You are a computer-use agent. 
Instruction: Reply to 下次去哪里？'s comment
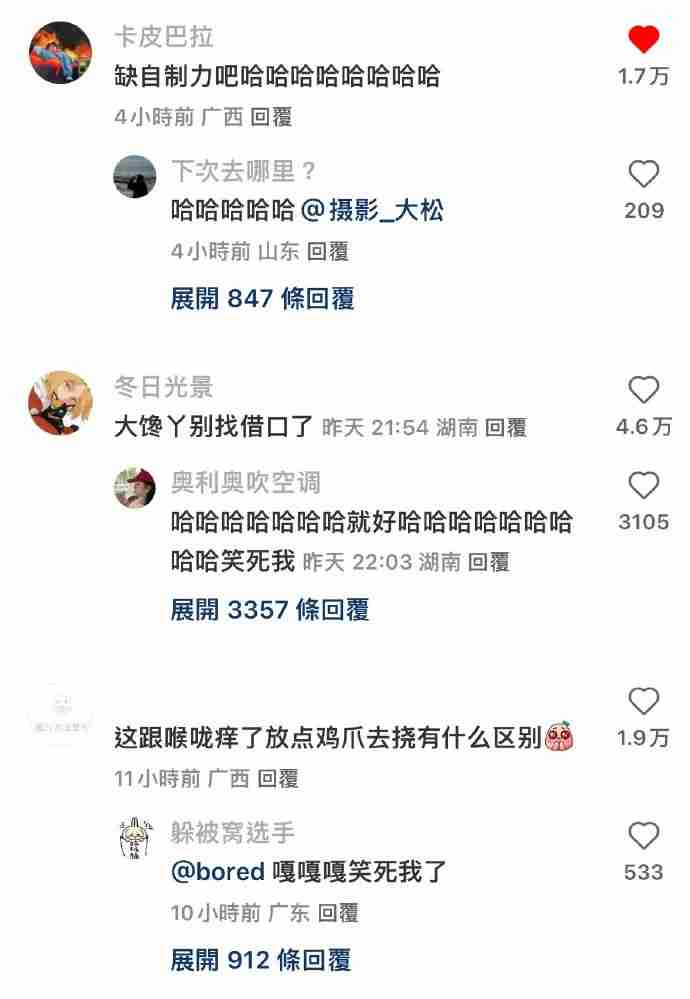click(327, 252)
